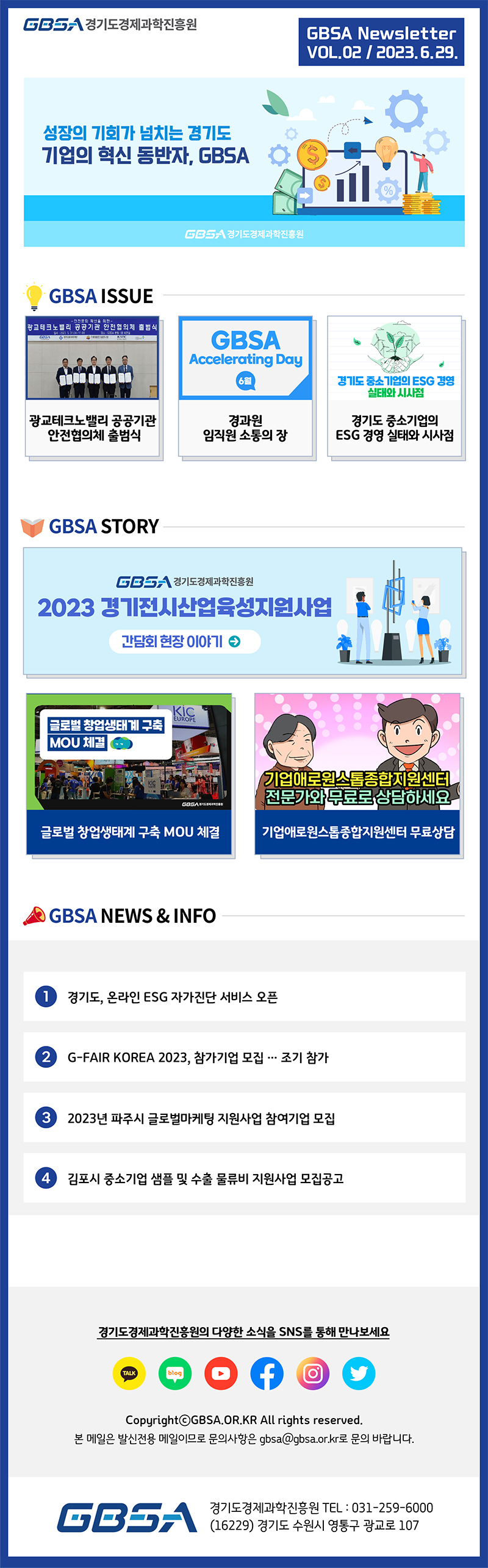Open the 경기도 중소기업 ESG 경영 실태와 시사점 card
The height and width of the screenshot is (1568, 488).
(x=395, y=387)
